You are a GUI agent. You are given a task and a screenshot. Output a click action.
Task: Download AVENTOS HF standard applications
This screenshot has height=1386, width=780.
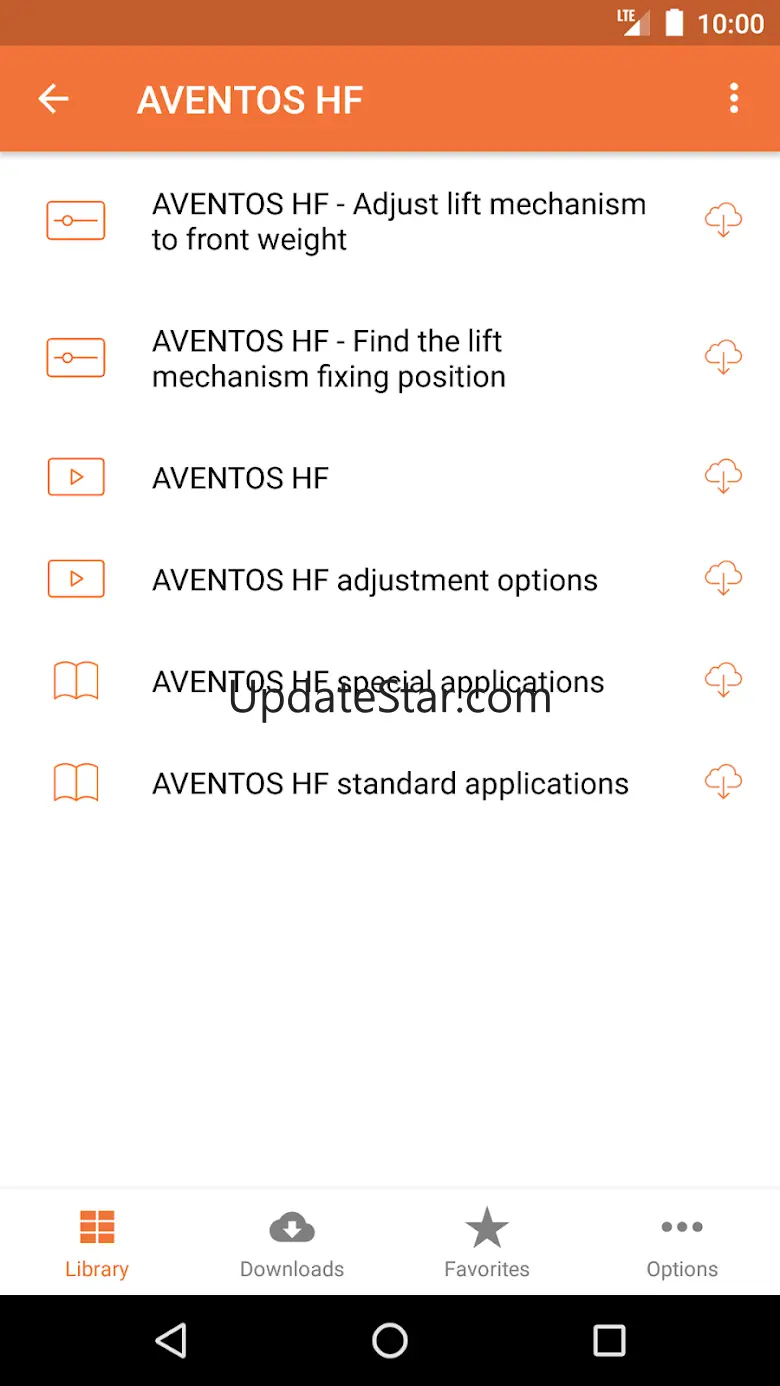point(723,781)
